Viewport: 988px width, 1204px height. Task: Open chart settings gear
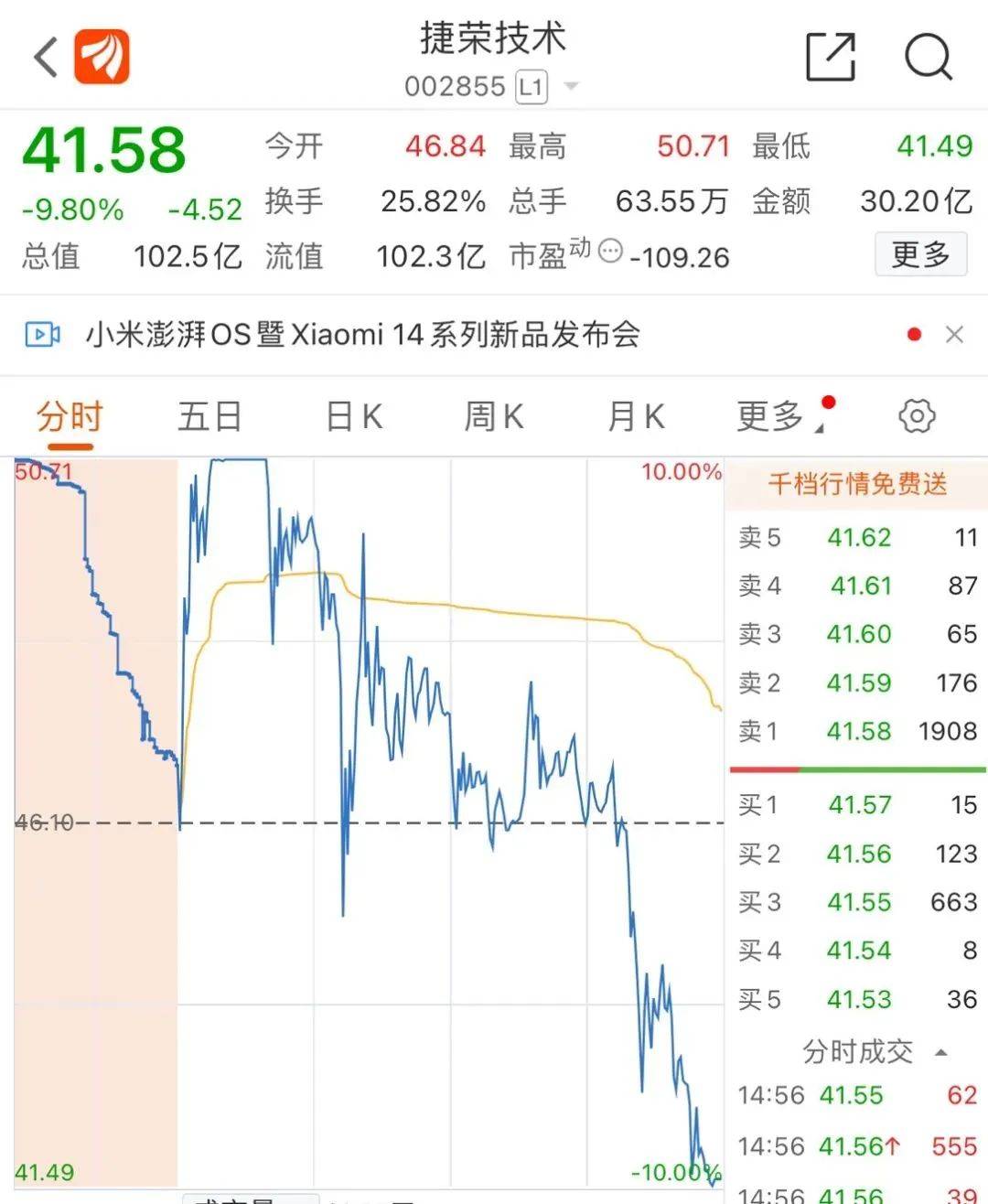coord(917,416)
